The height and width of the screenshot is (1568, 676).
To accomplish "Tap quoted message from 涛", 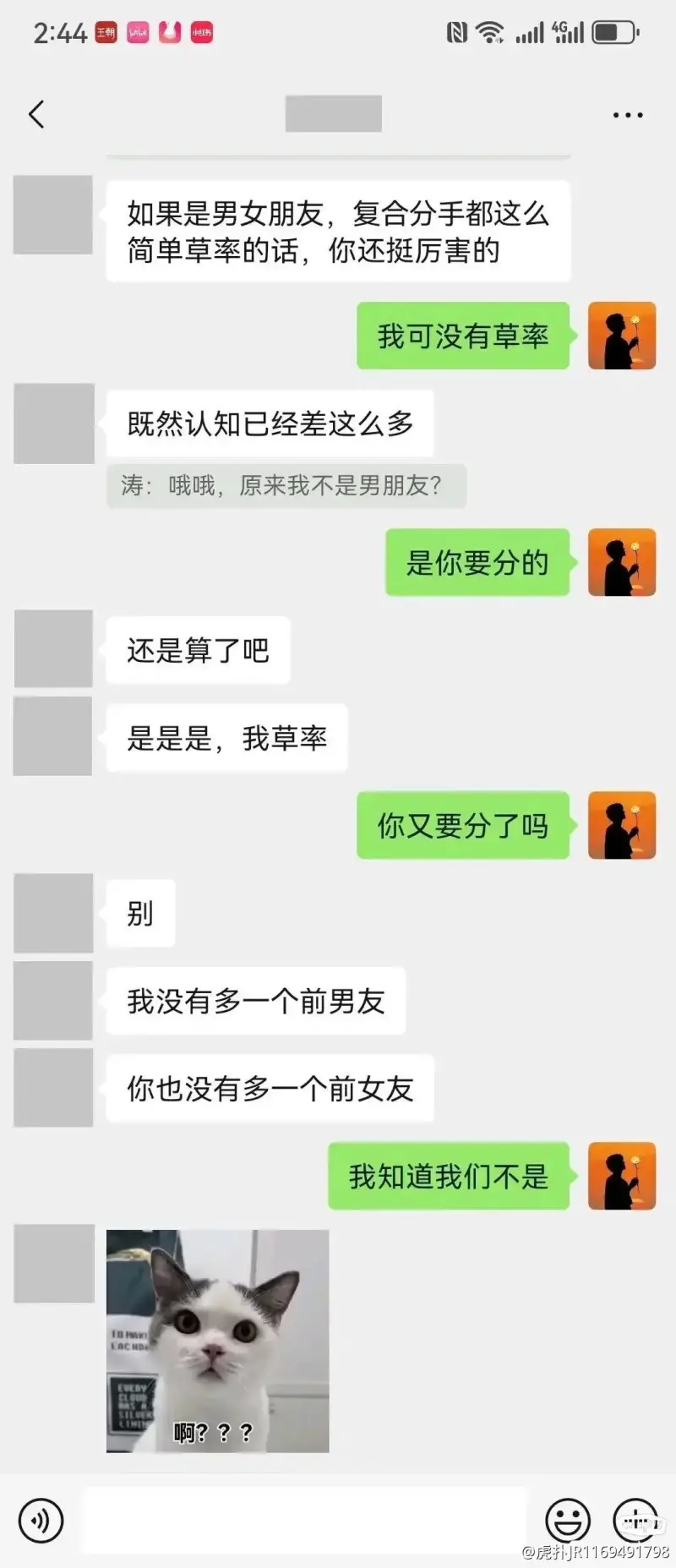I will point(286,486).
